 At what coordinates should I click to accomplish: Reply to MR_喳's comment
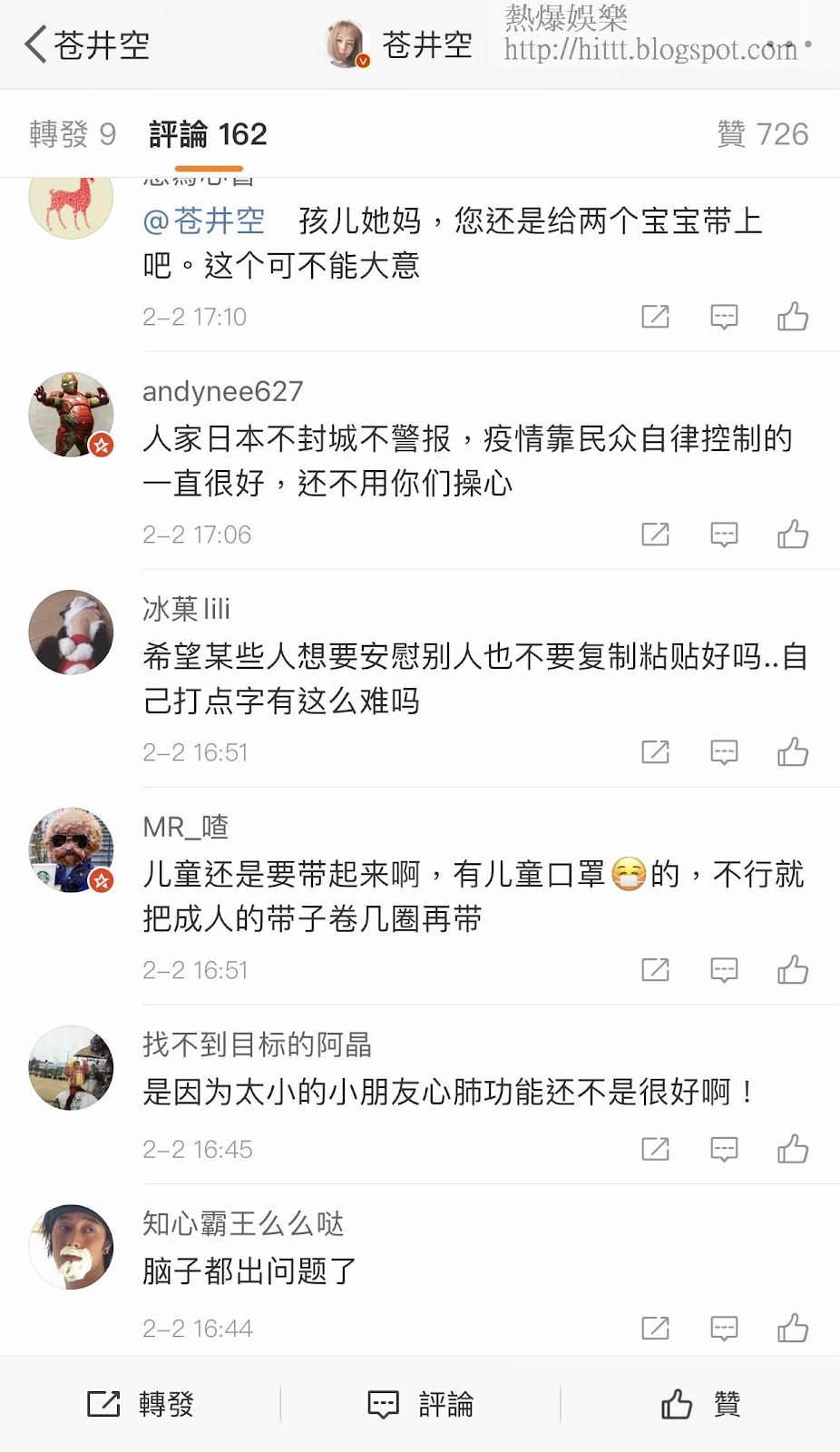[723, 970]
